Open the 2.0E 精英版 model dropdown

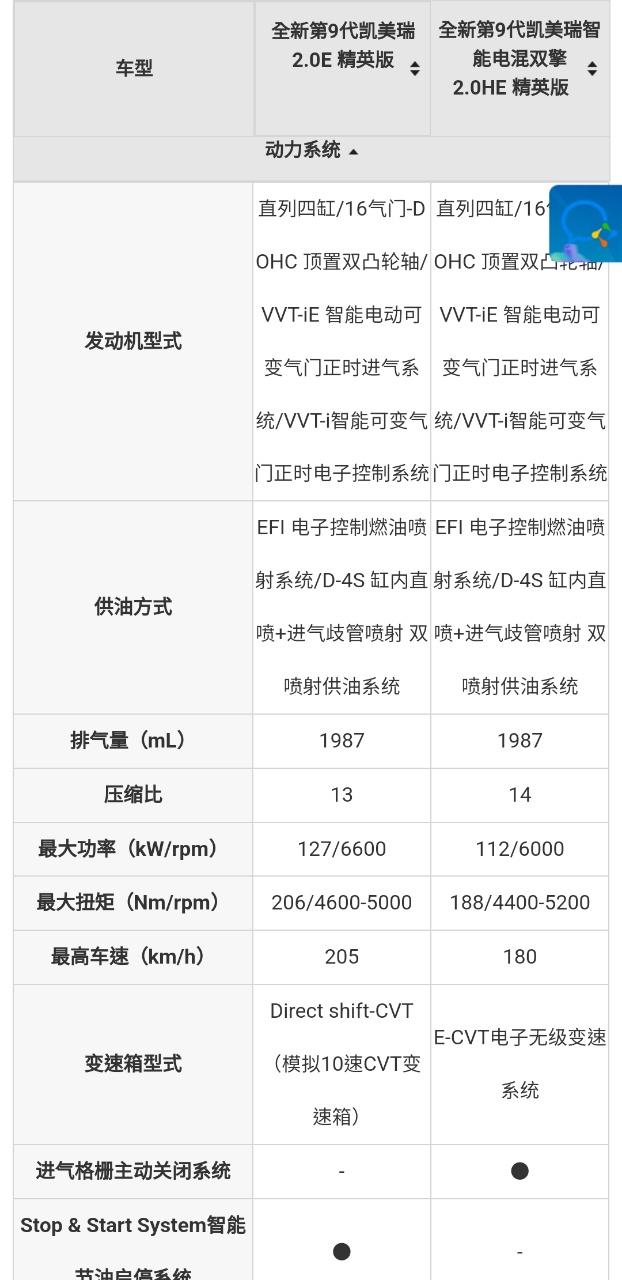tap(414, 68)
